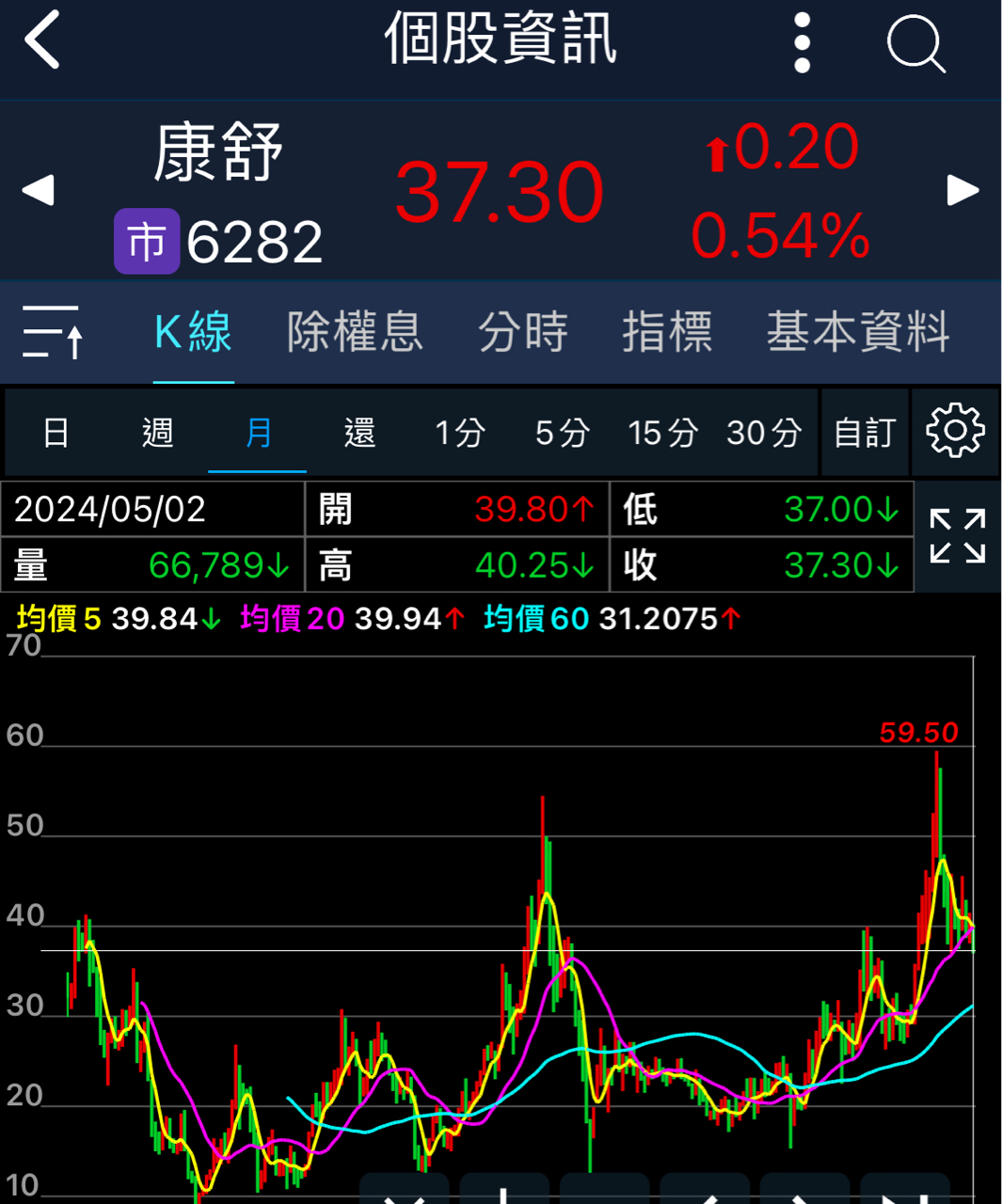Screen dimensions: 1002x1204
Task: View the 基本資料 tab
Action: [858, 332]
